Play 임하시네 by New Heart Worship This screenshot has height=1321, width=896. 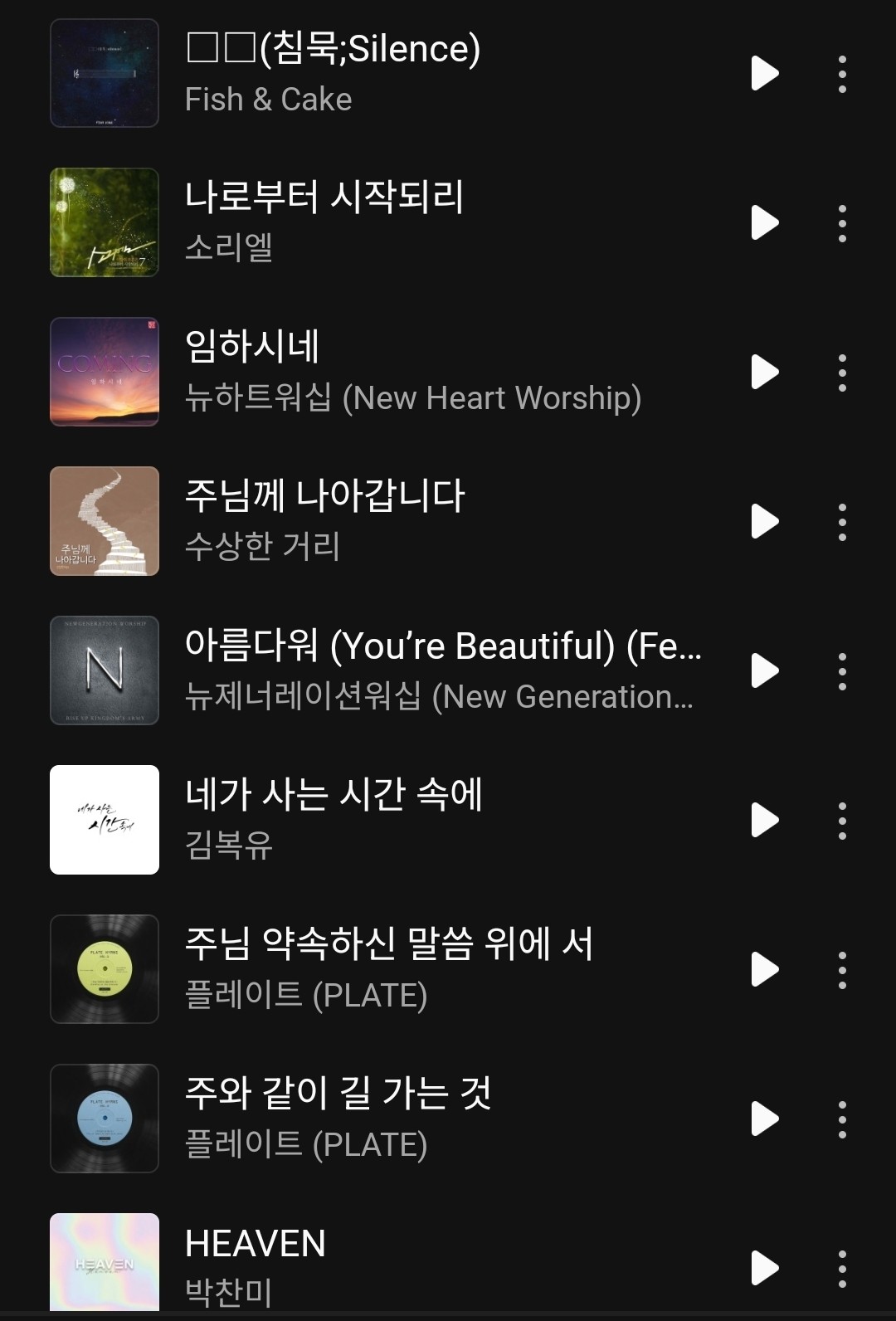pyautogui.click(x=764, y=372)
